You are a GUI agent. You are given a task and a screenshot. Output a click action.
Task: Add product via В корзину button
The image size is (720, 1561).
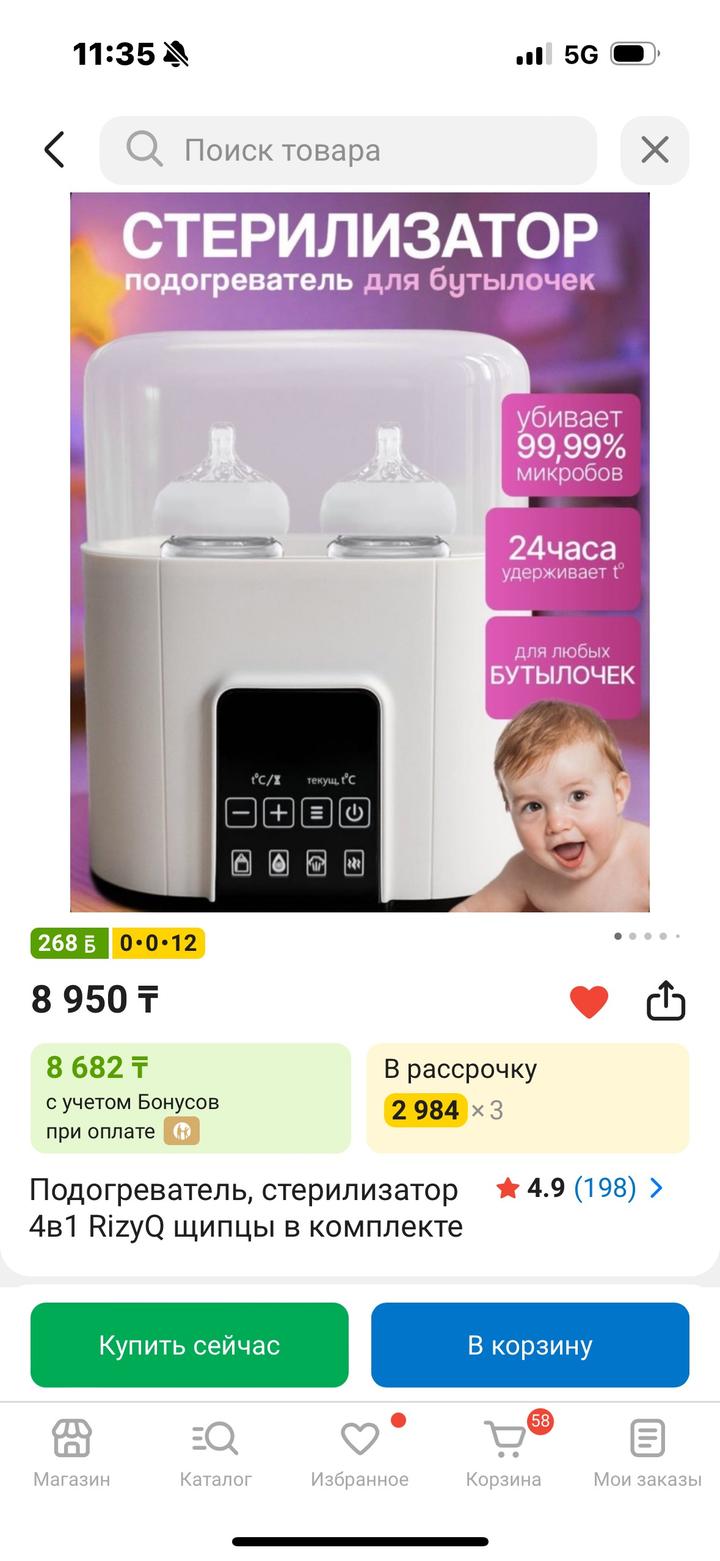530,1345
